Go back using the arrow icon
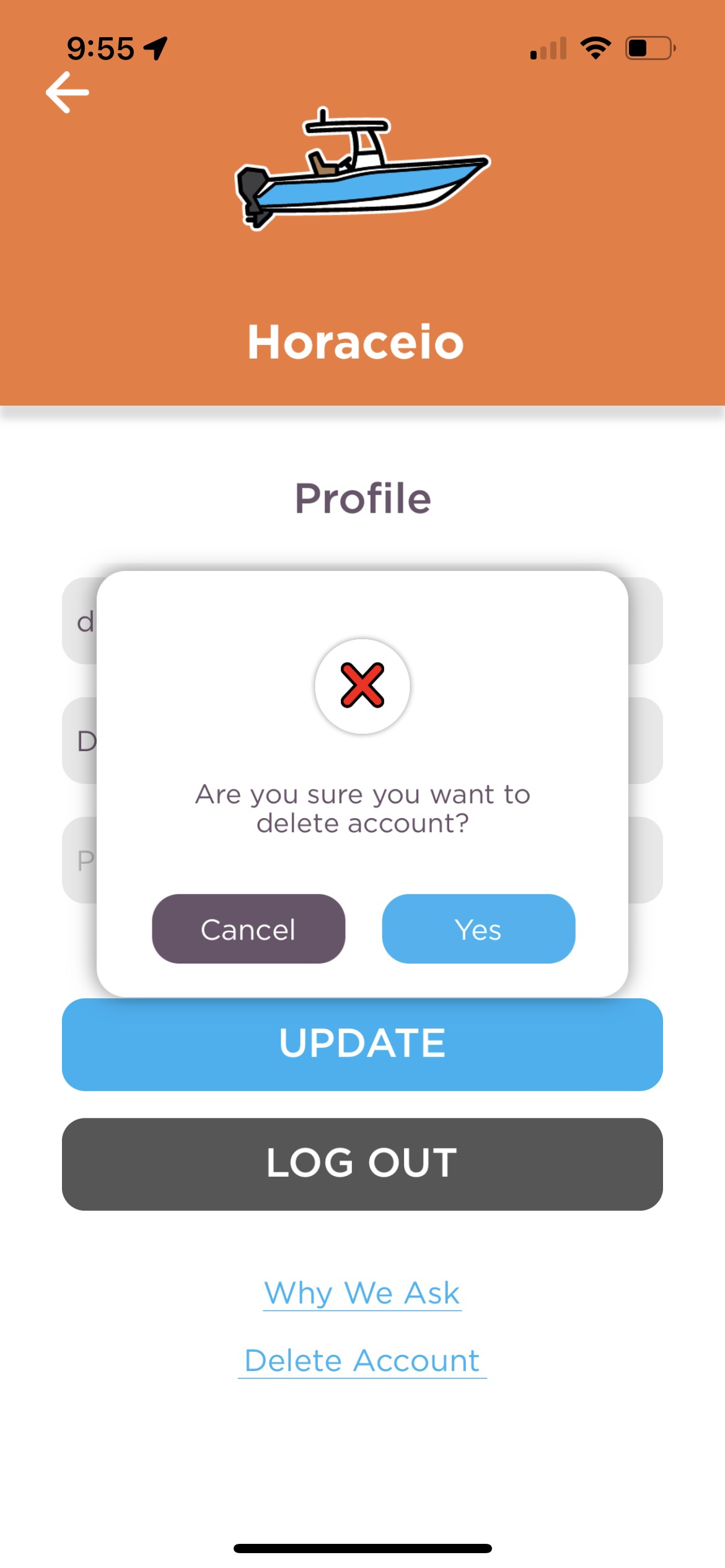Viewport: 725px width, 1568px height. (x=68, y=92)
